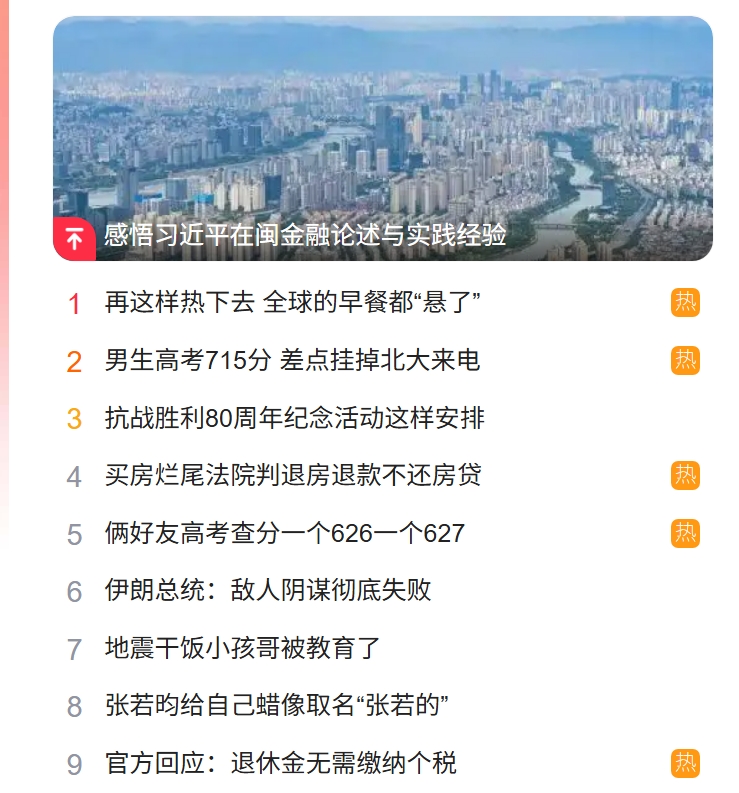This screenshot has width=739, height=793.
Task: Open the pinned story about 习近平 financial discourse
Action: [305, 236]
